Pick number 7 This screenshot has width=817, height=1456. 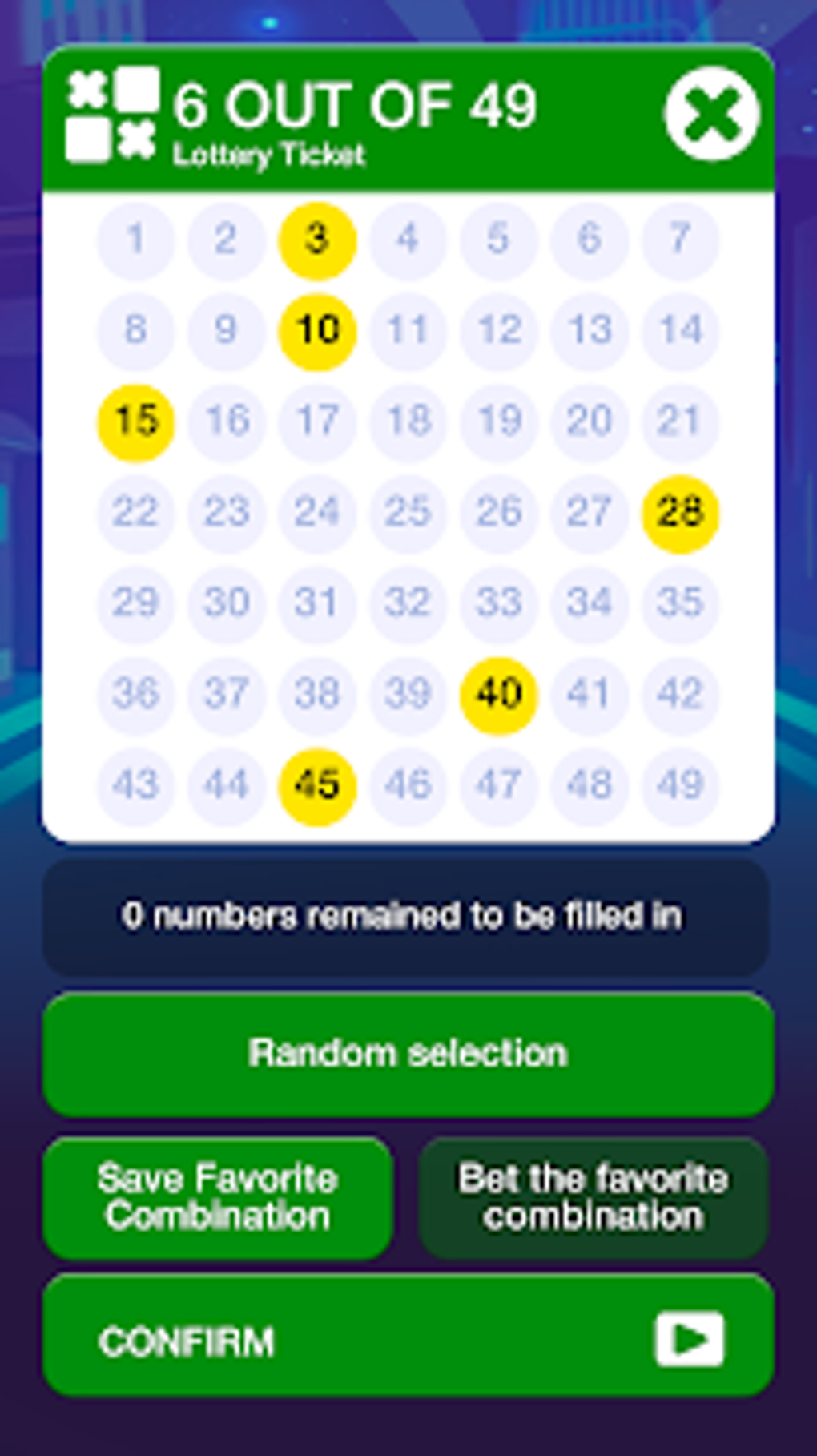681,240
